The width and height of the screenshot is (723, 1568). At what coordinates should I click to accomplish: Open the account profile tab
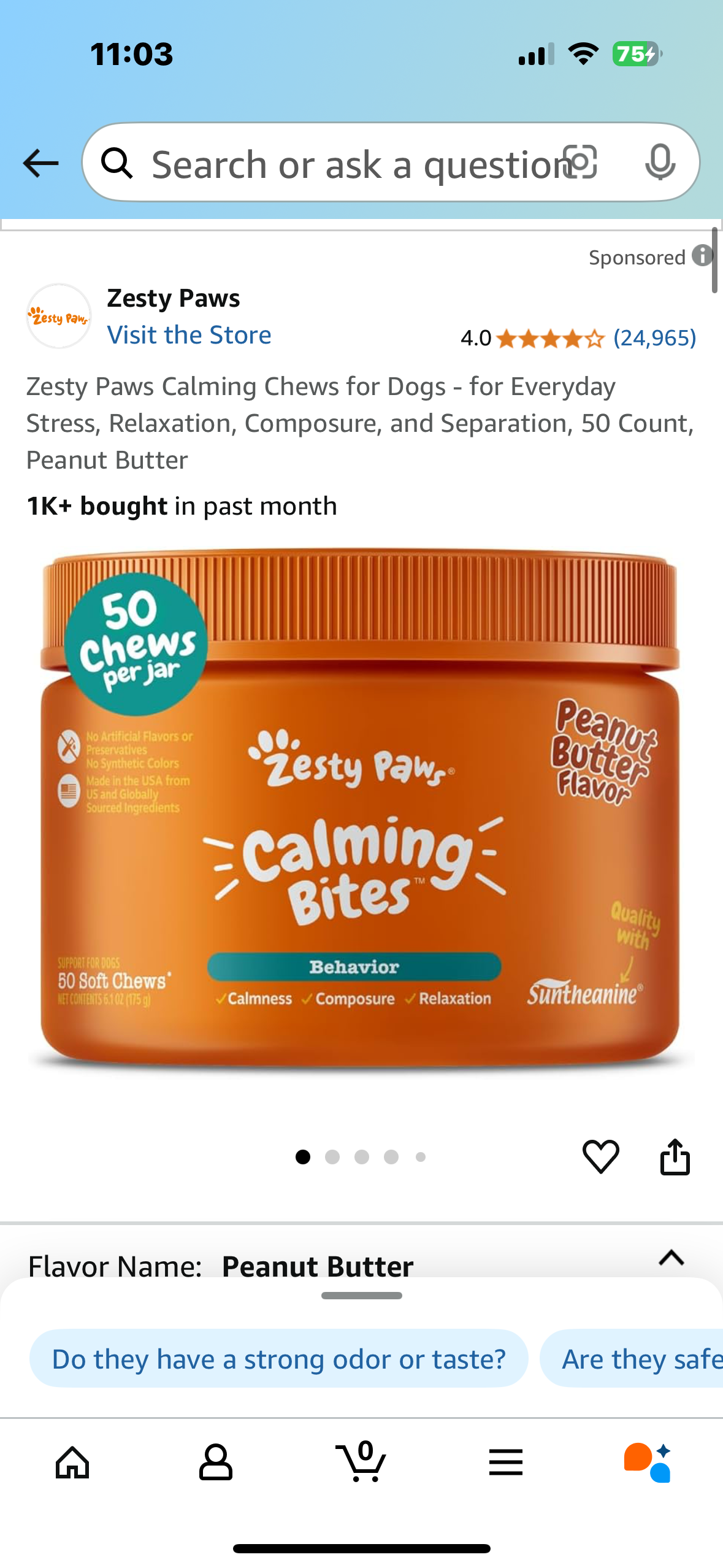point(216,1462)
